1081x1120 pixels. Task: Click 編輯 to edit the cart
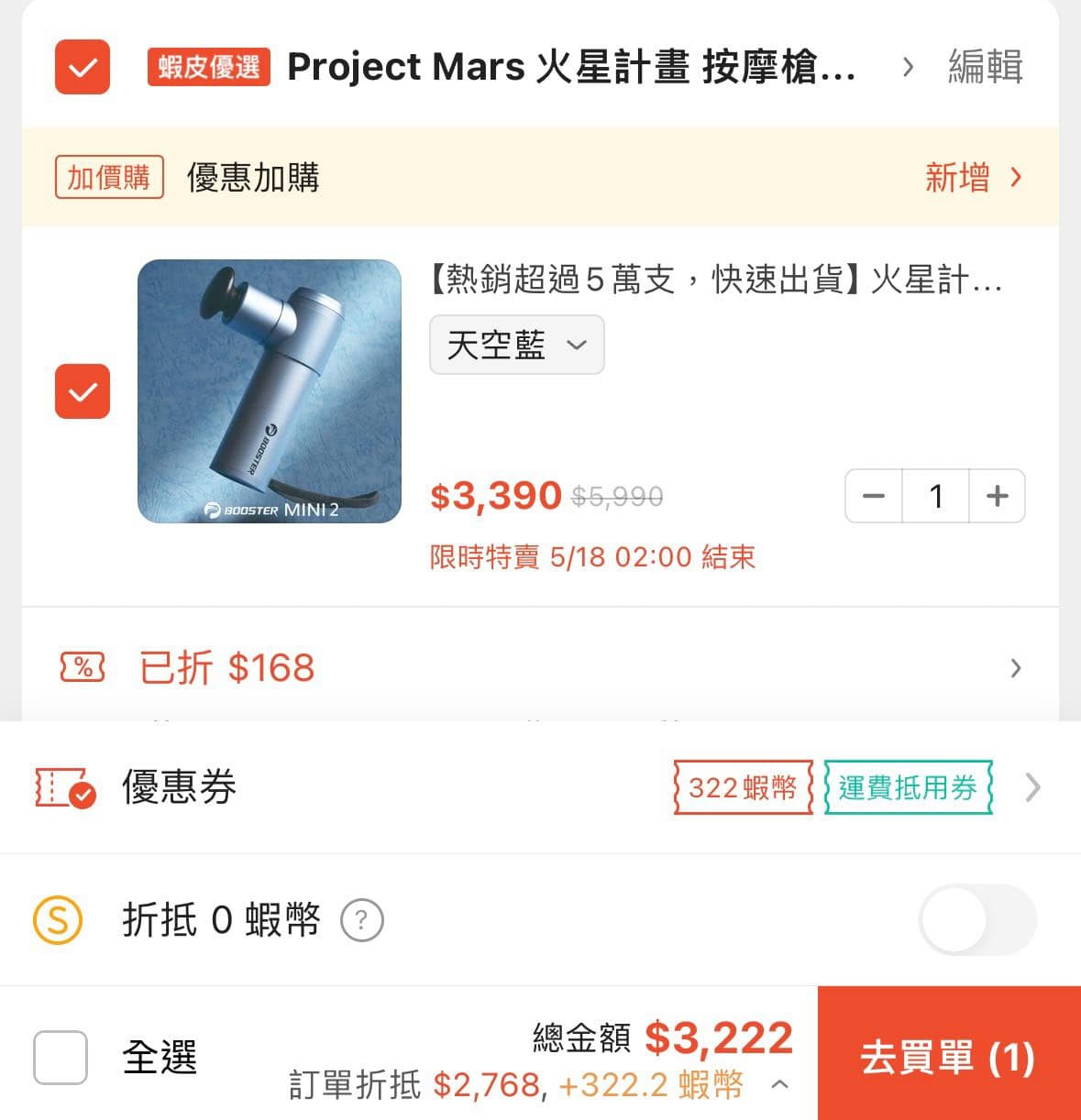[x=985, y=67]
